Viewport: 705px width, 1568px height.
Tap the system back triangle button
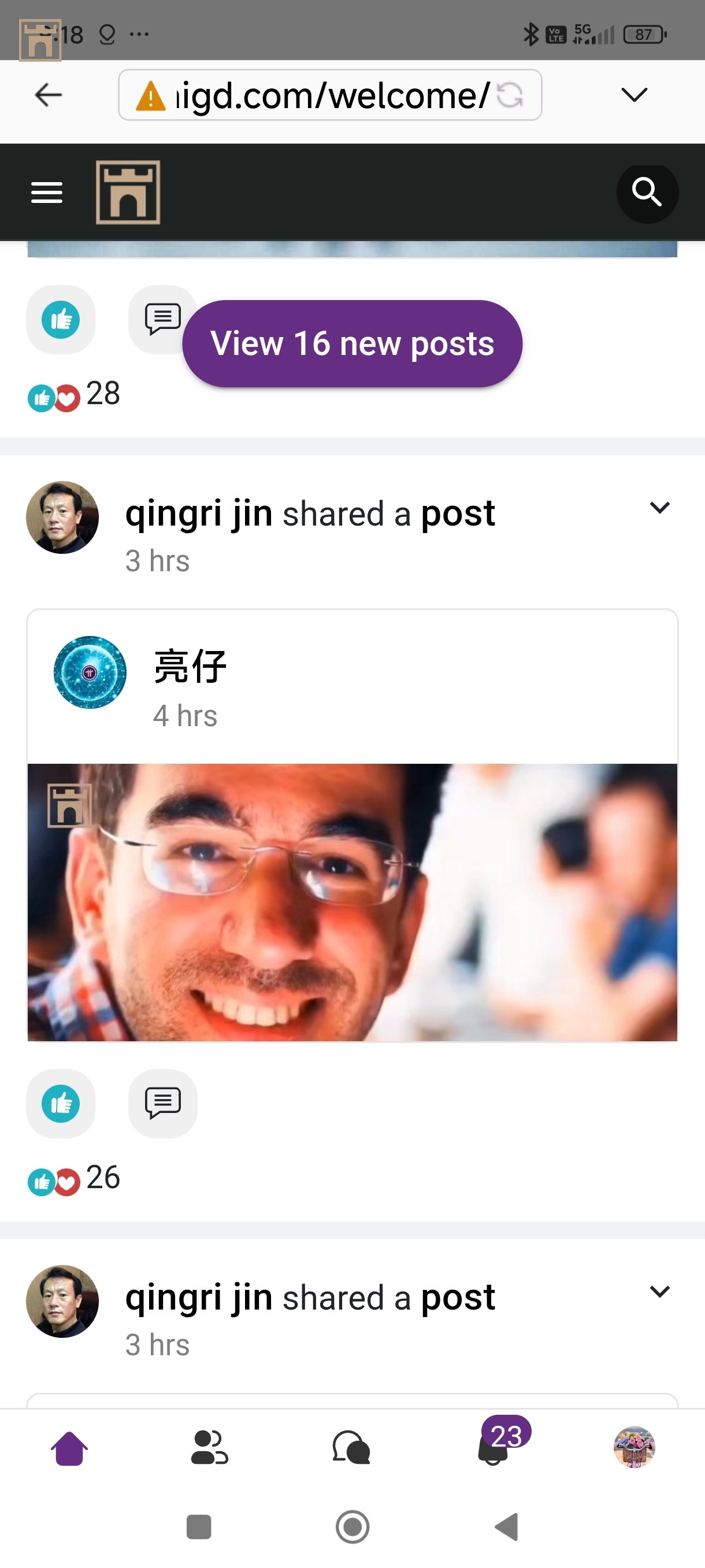pyautogui.click(x=506, y=1526)
